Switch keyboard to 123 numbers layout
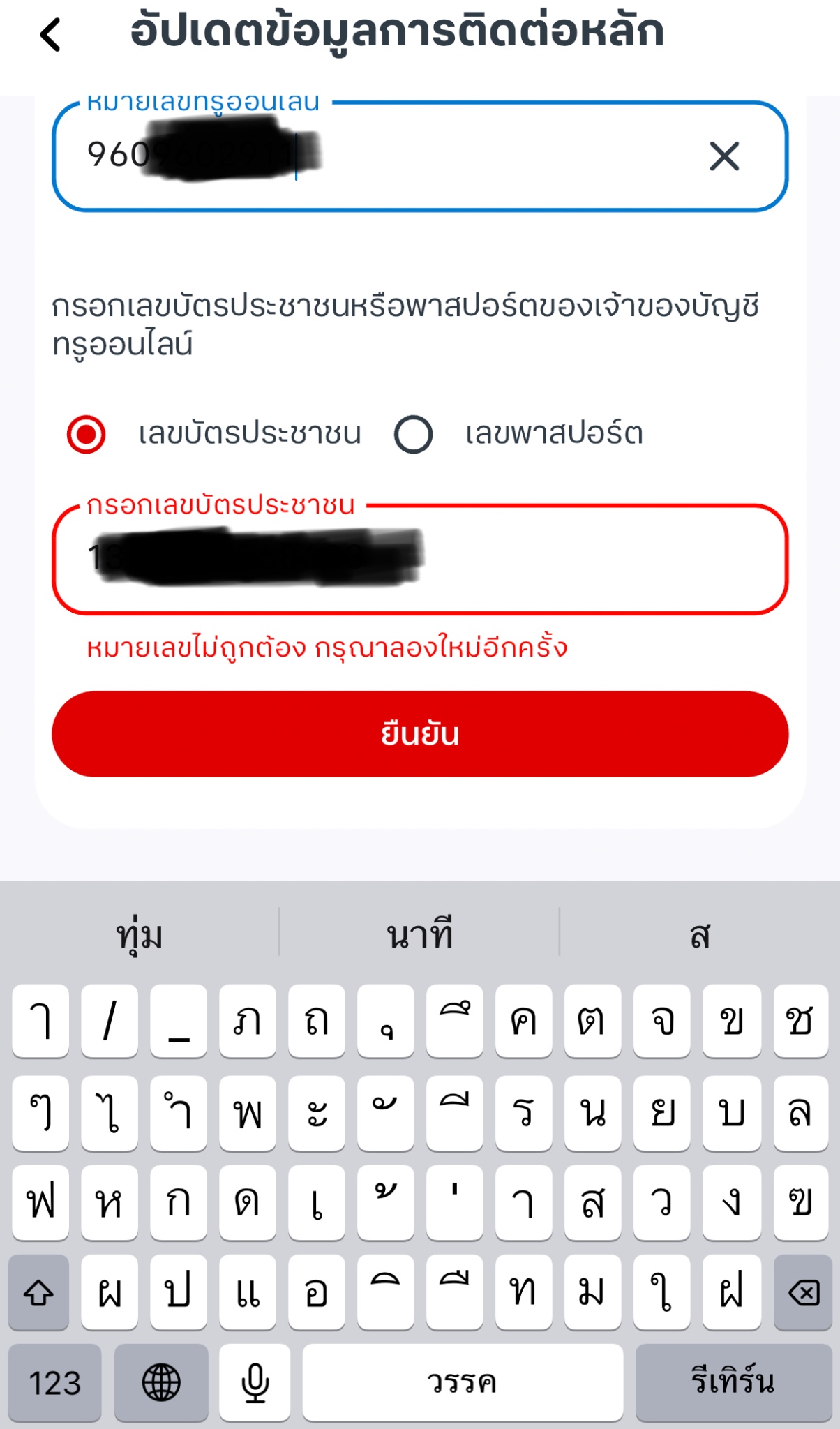Image resolution: width=840 pixels, height=1429 pixels. (55, 1382)
